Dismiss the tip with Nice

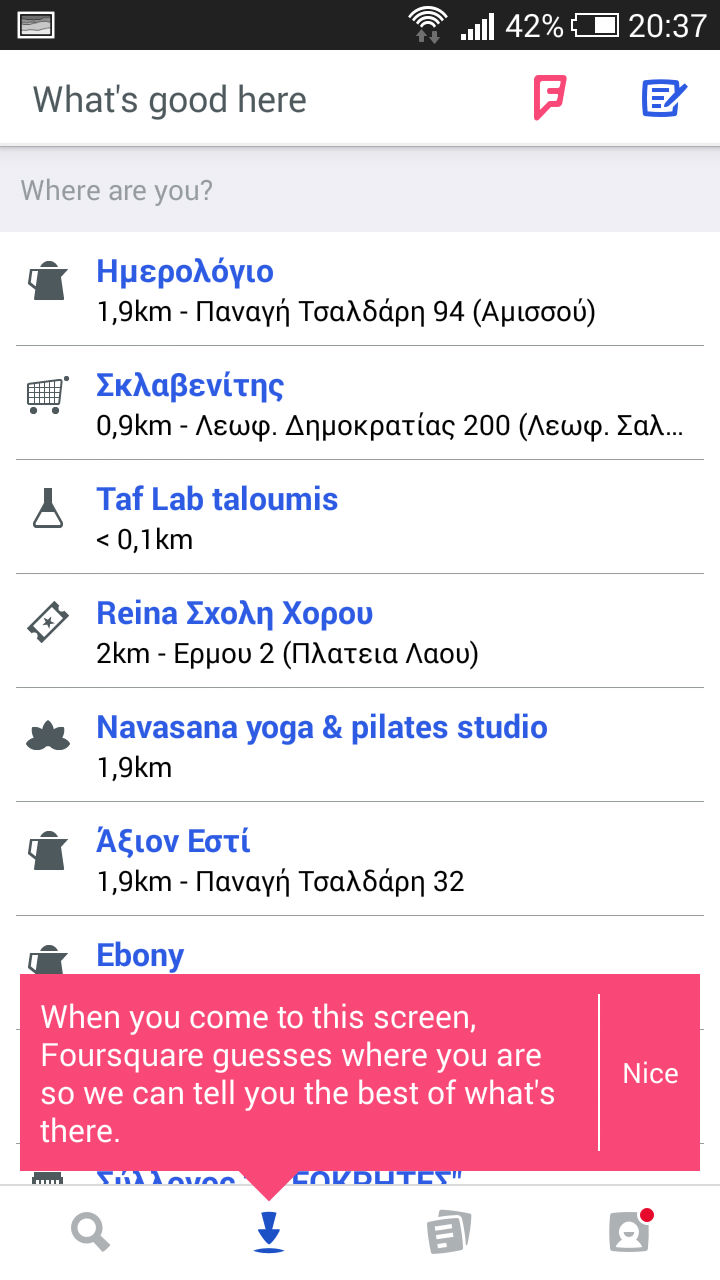650,1073
